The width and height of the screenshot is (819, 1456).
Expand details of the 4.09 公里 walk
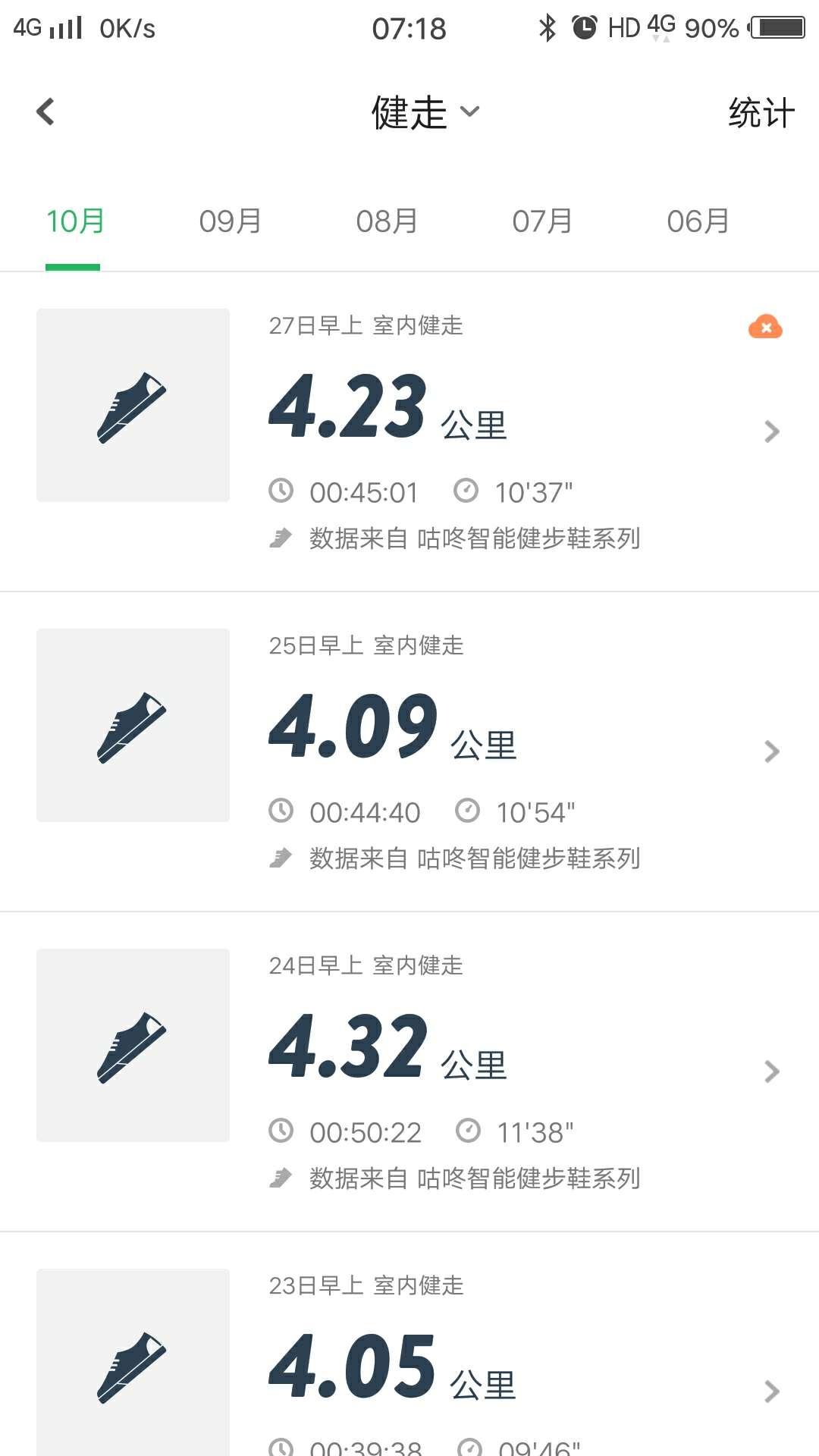pos(771,751)
